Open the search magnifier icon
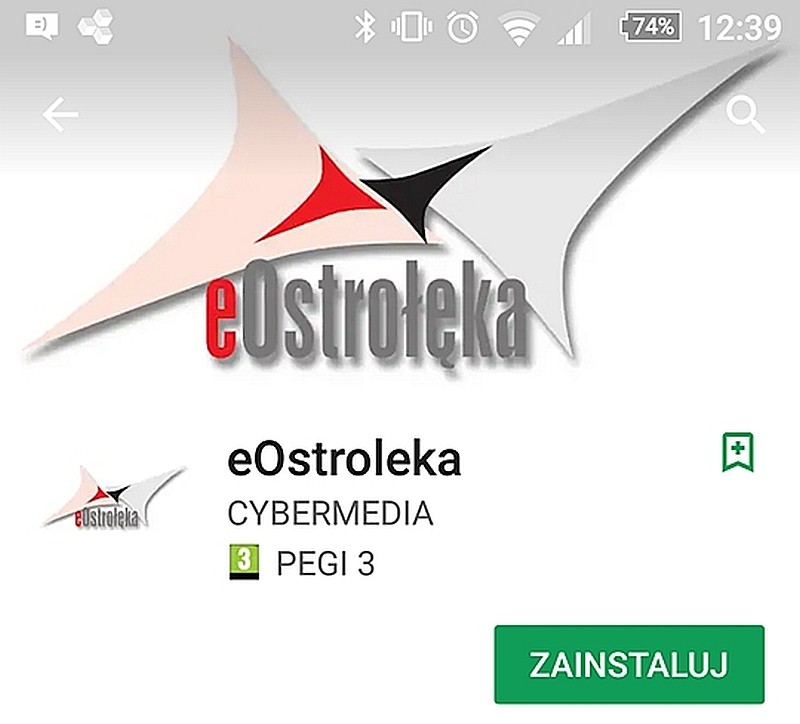Viewport: 800px width, 724px height. coord(744,115)
